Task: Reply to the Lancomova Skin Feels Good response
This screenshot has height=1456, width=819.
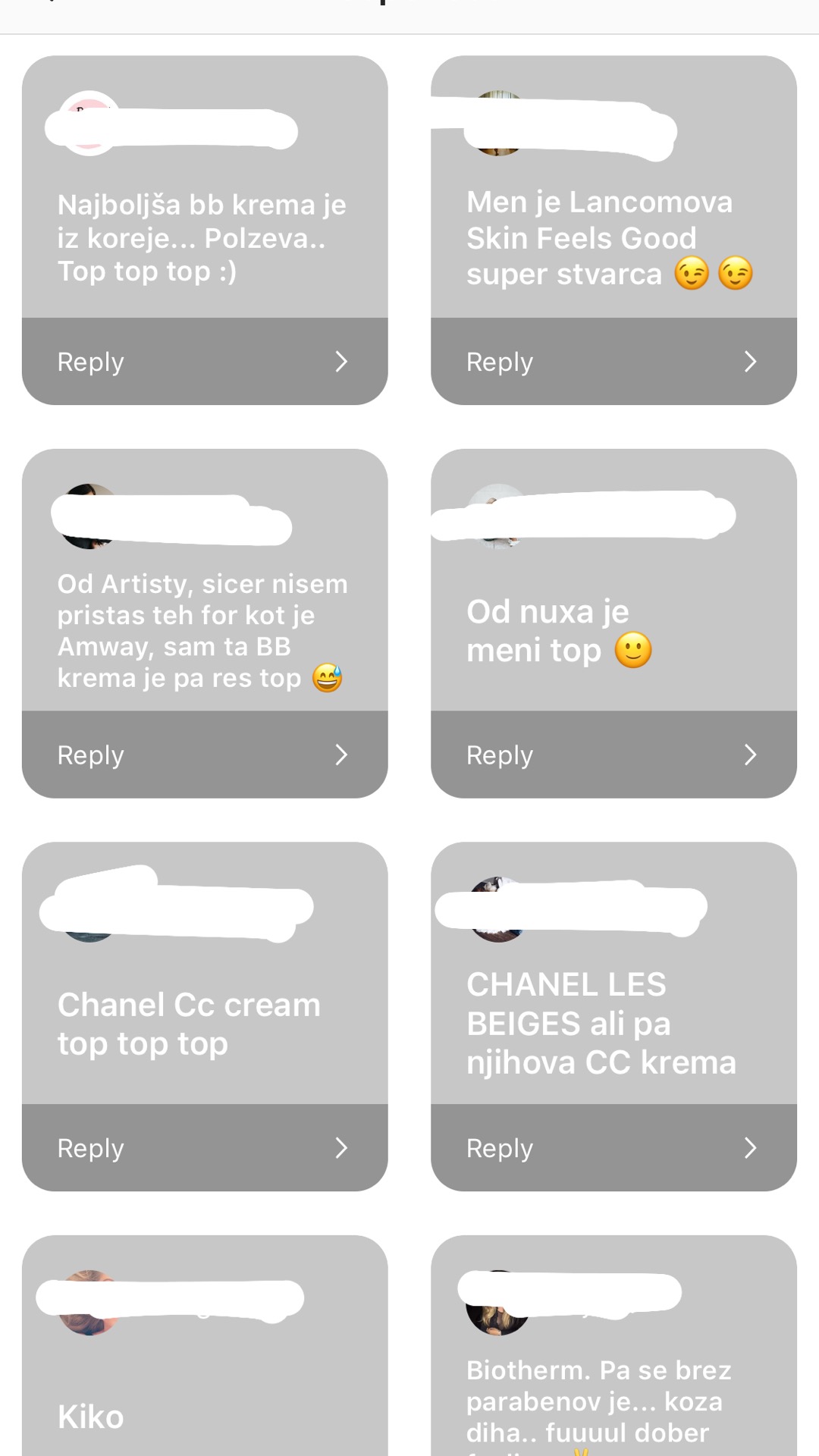Action: click(613, 362)
